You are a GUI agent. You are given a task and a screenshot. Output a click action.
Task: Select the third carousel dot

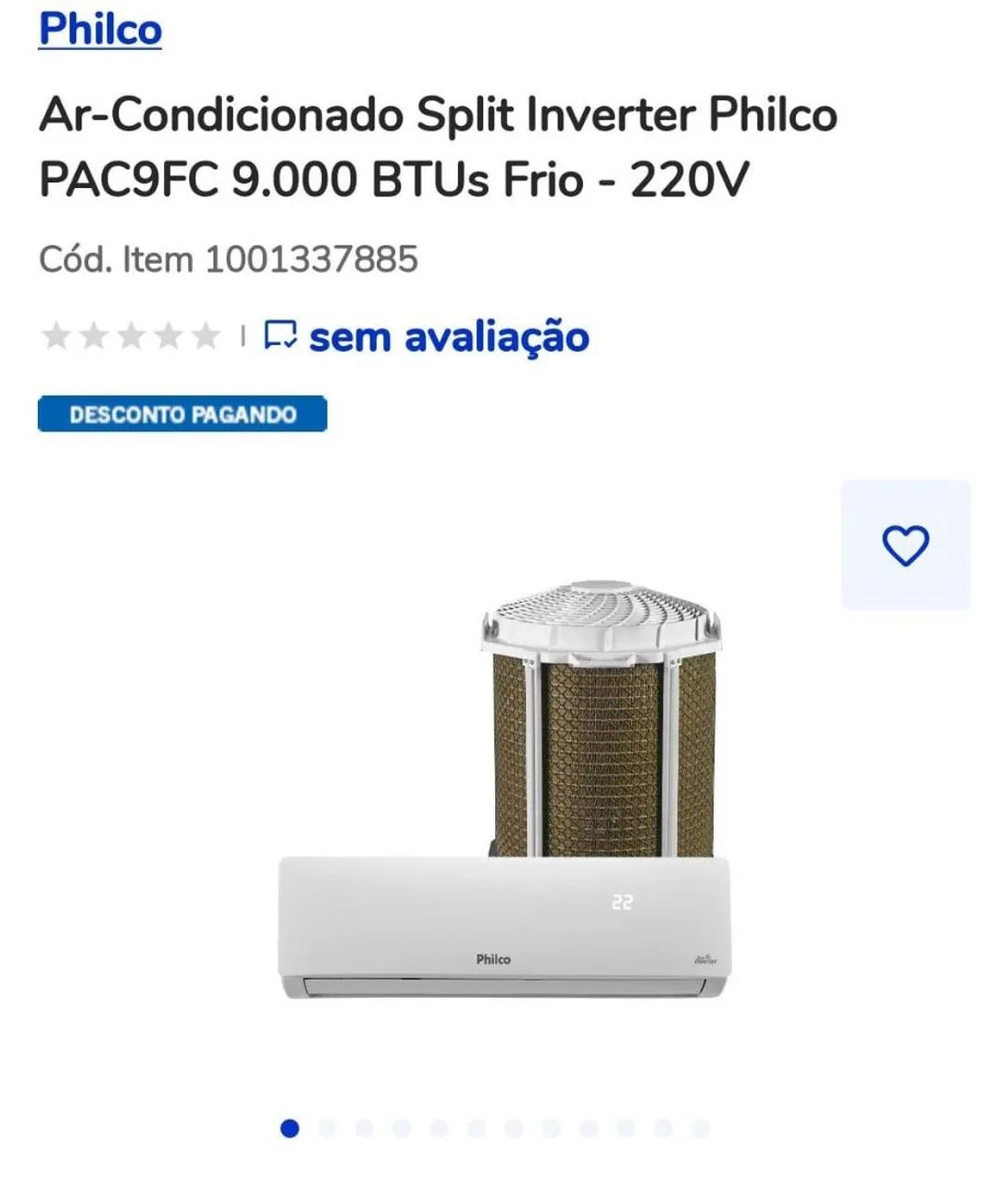(363, 1129)
